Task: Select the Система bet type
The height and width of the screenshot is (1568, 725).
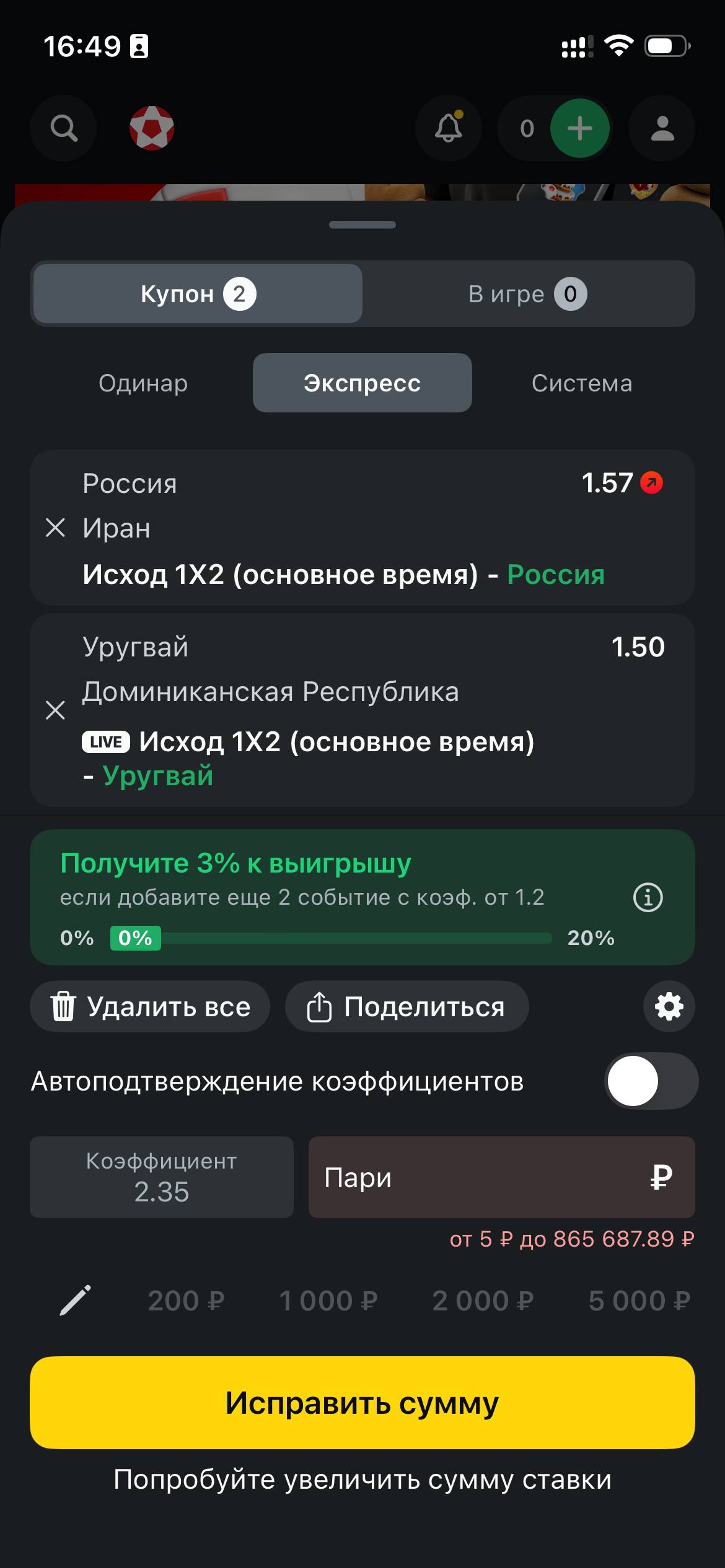Action: (582, 383)
